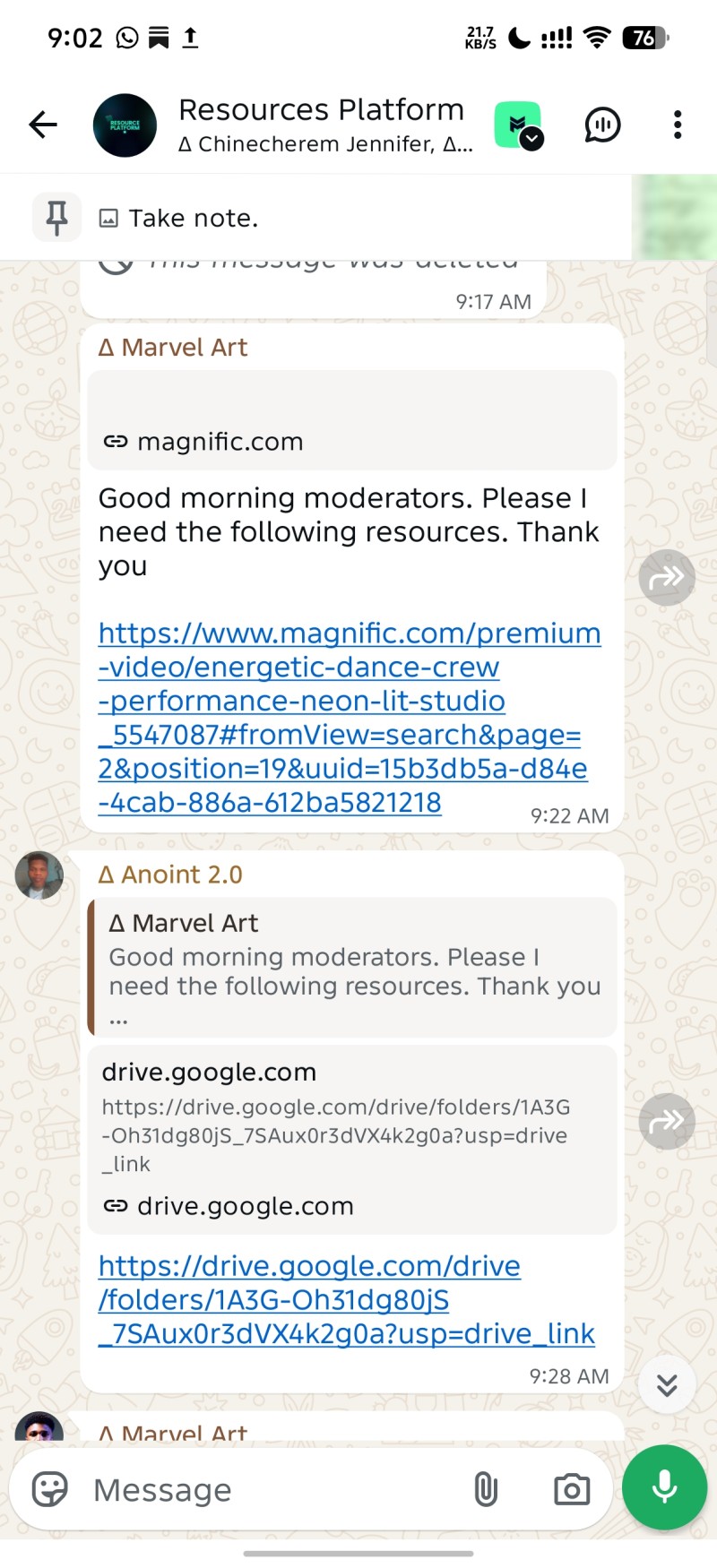717x1568 pixels.
Task: Open the emoji and sticker picker
Action: (x=50, y=1490)
